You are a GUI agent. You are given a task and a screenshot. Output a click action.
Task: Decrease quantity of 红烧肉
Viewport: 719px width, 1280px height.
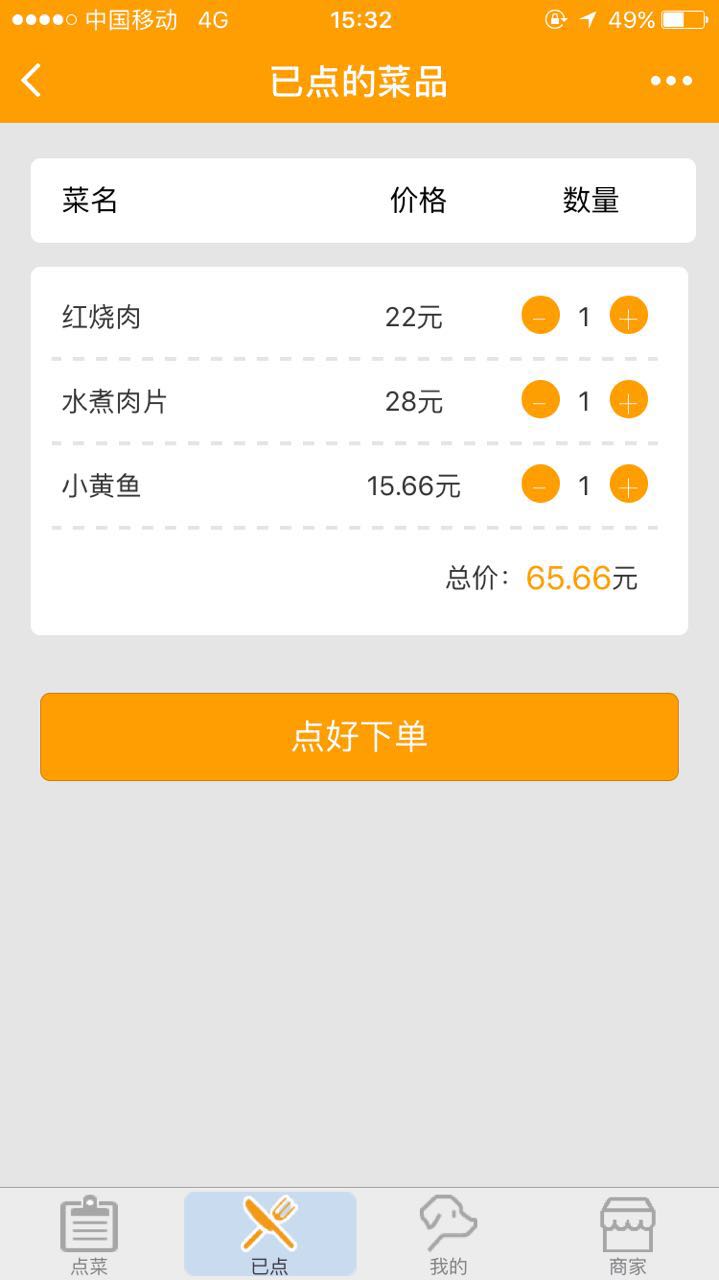tap(540, 317)
